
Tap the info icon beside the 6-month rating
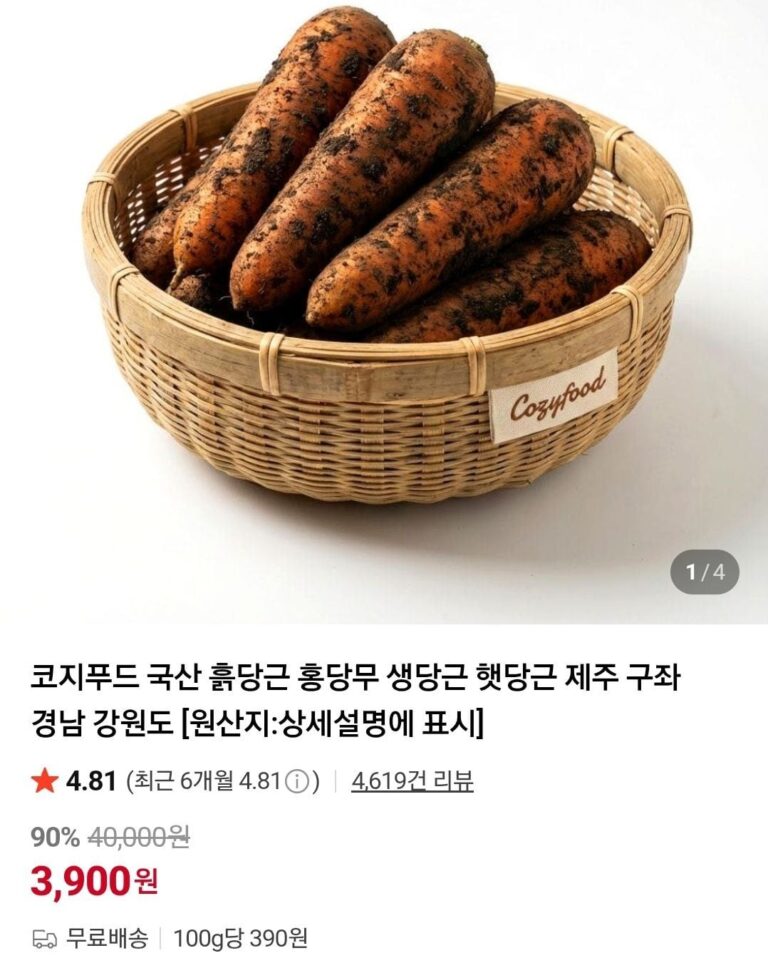pos(297,782)
